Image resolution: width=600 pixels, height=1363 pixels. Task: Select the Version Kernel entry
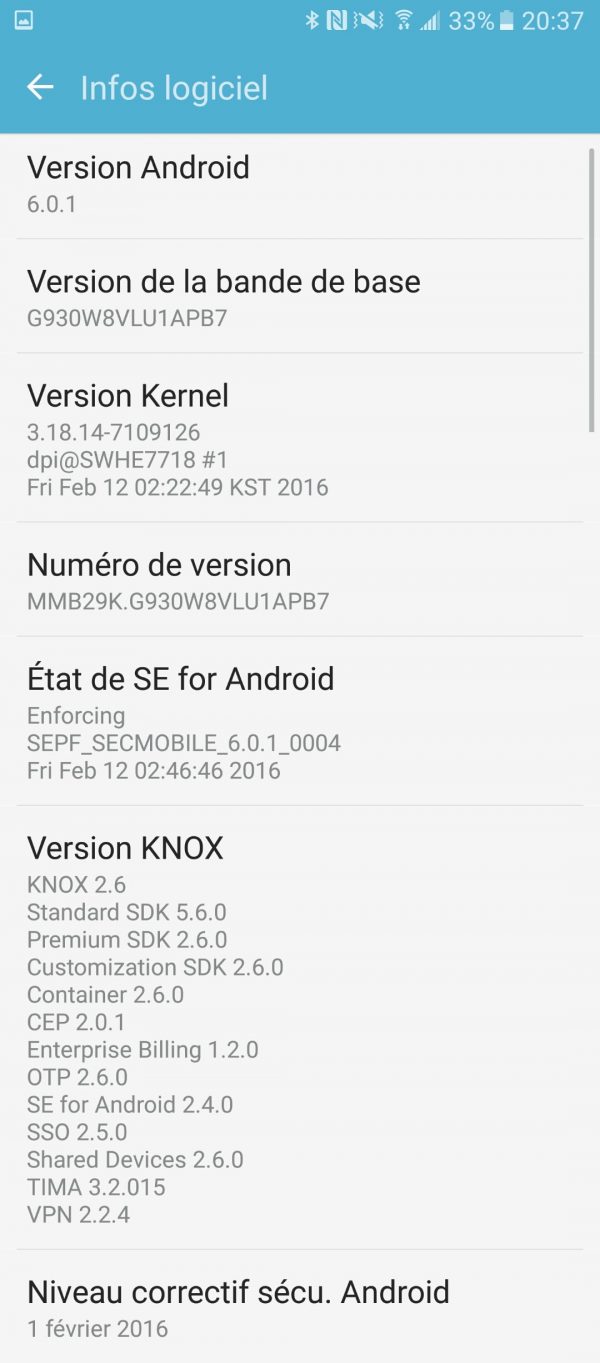[300, 439]
